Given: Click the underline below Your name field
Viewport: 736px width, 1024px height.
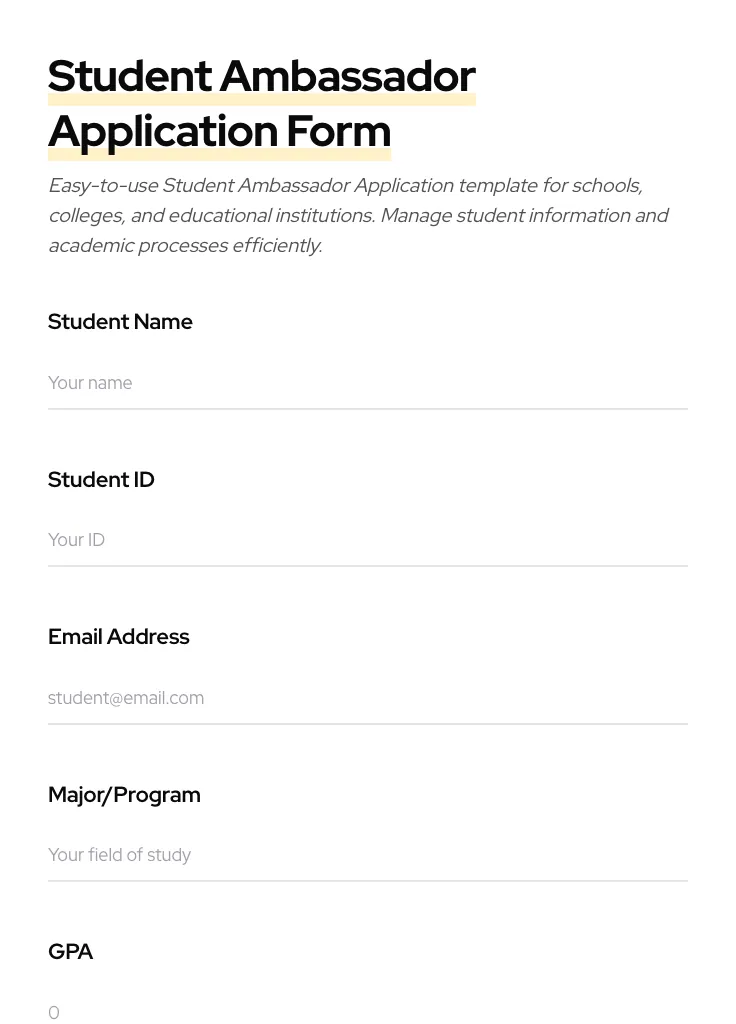Looking at the screenshot, I should 367,408.
